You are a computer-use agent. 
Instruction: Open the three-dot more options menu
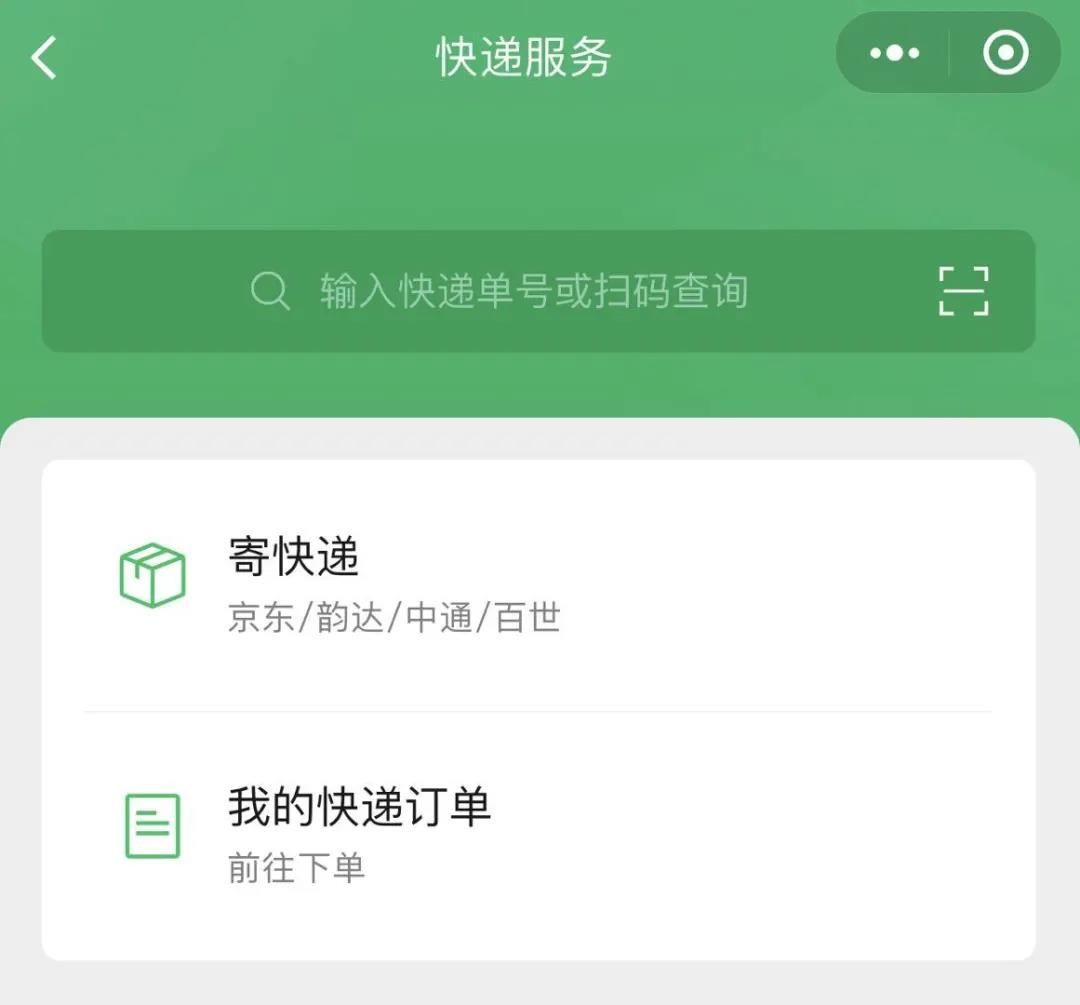[x=894, y=54]
